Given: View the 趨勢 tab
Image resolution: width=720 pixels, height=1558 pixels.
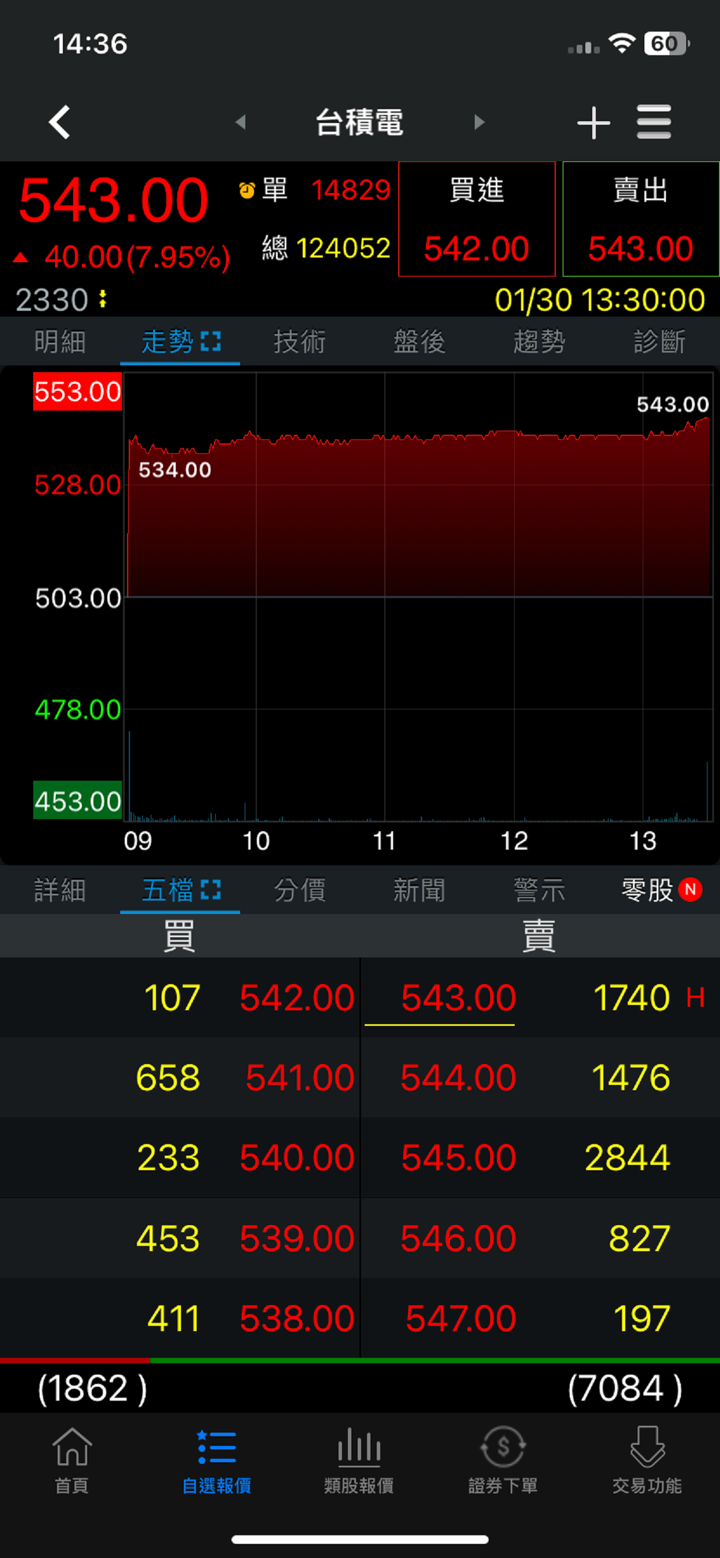Looking at the screenshot, I should [539, 342].
